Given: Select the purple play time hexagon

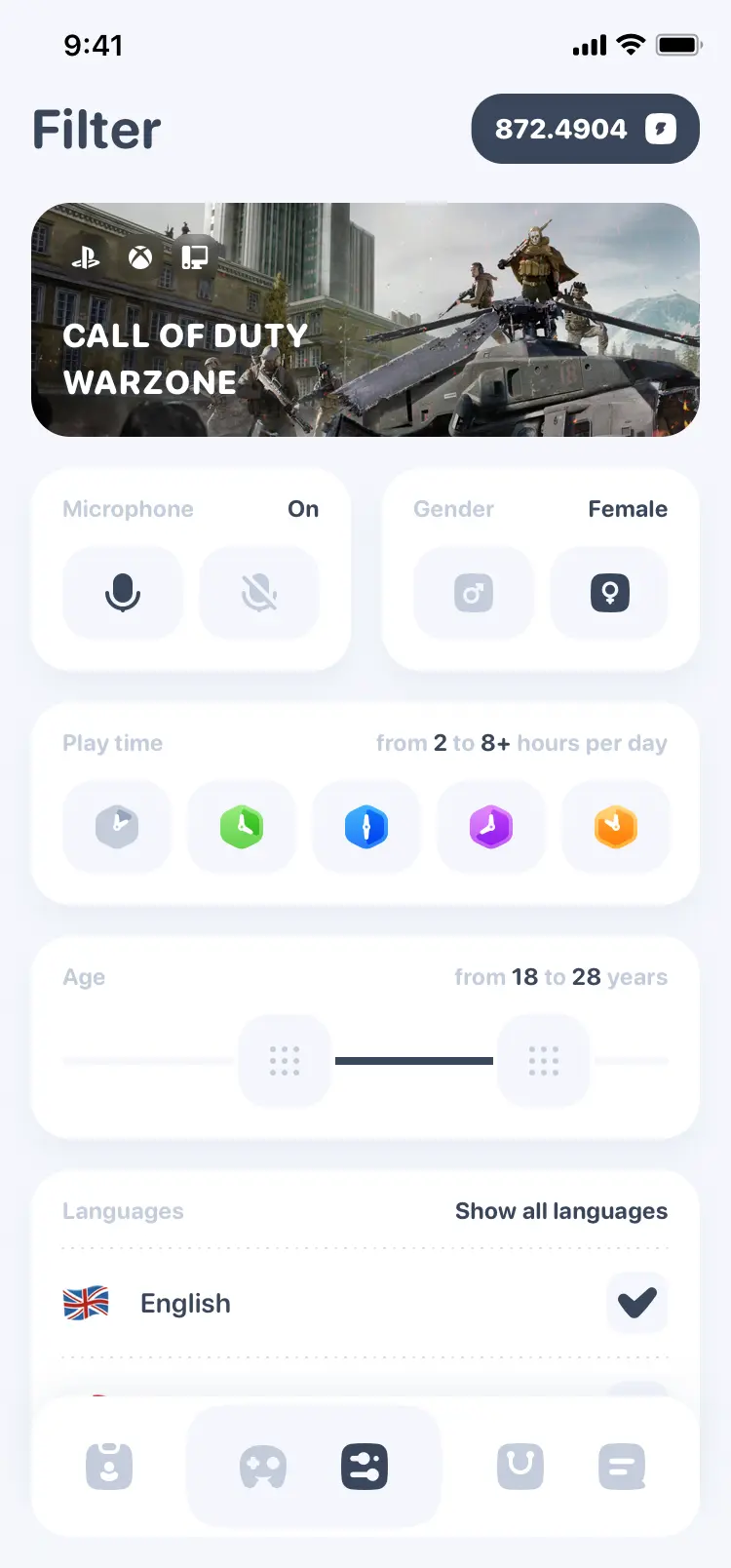Looking at the screenshot, I should coord(491,827).
